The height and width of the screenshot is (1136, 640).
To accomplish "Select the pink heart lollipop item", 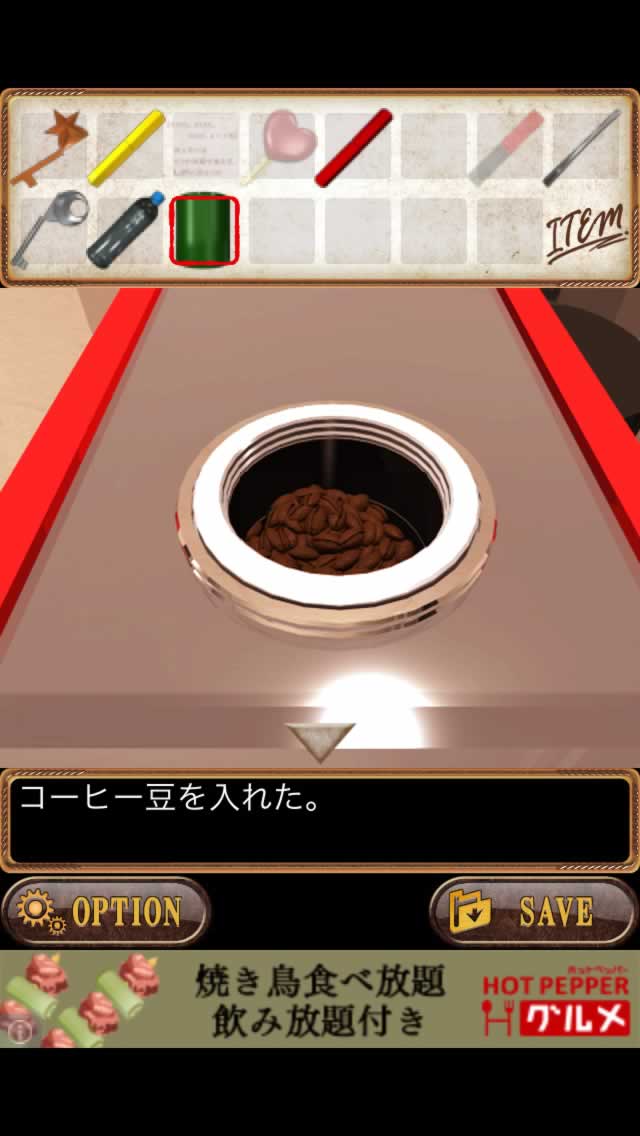I will click(279, 146).
